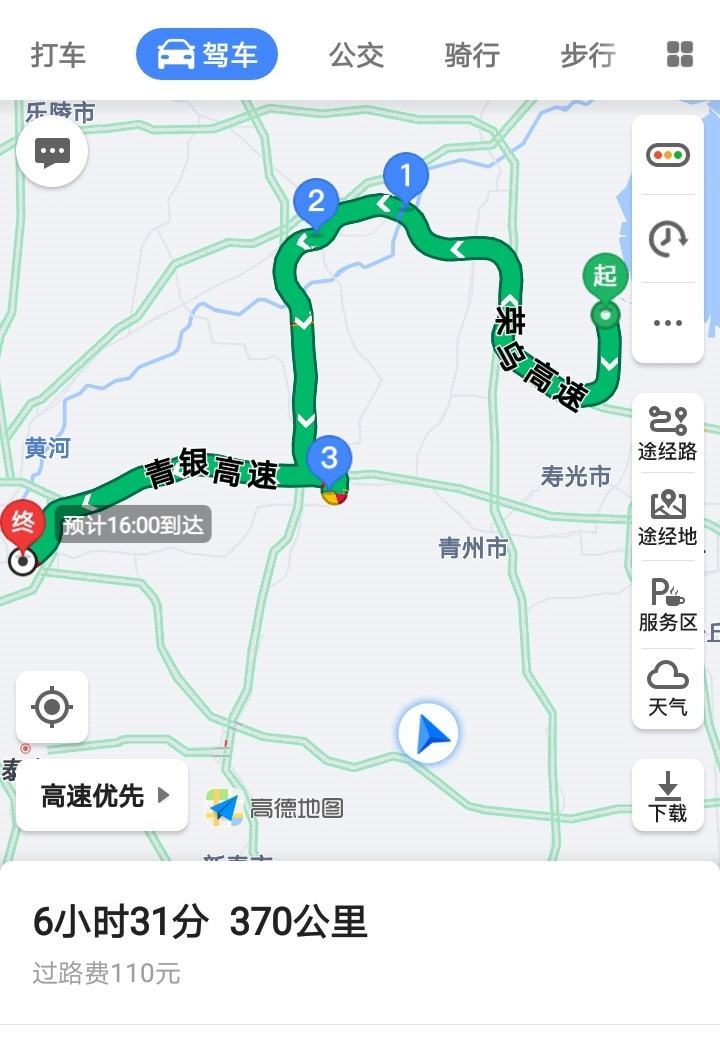Open the three-dot more options
Viewport: 720px width, 1048px height.
668,323
